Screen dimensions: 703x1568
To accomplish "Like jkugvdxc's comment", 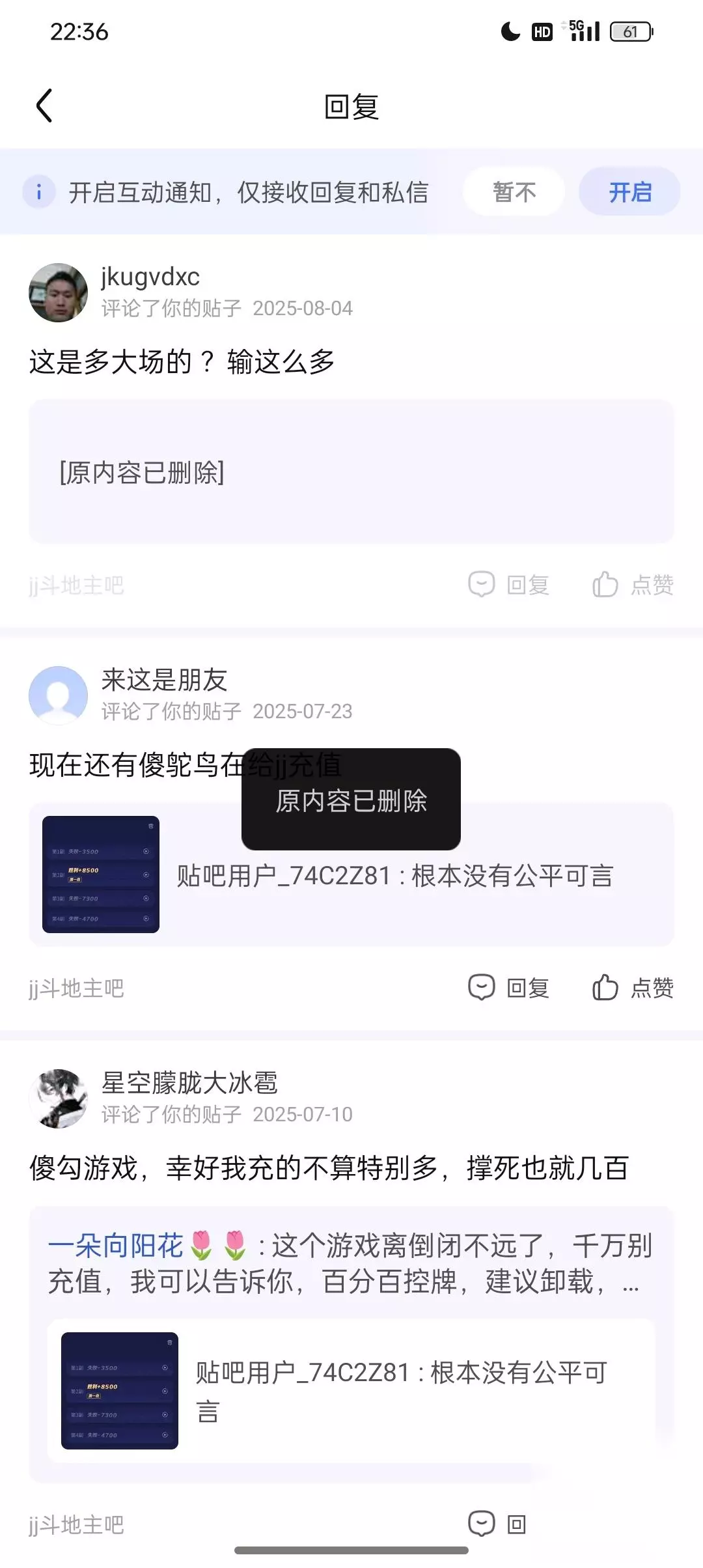I will click(633, 585).
